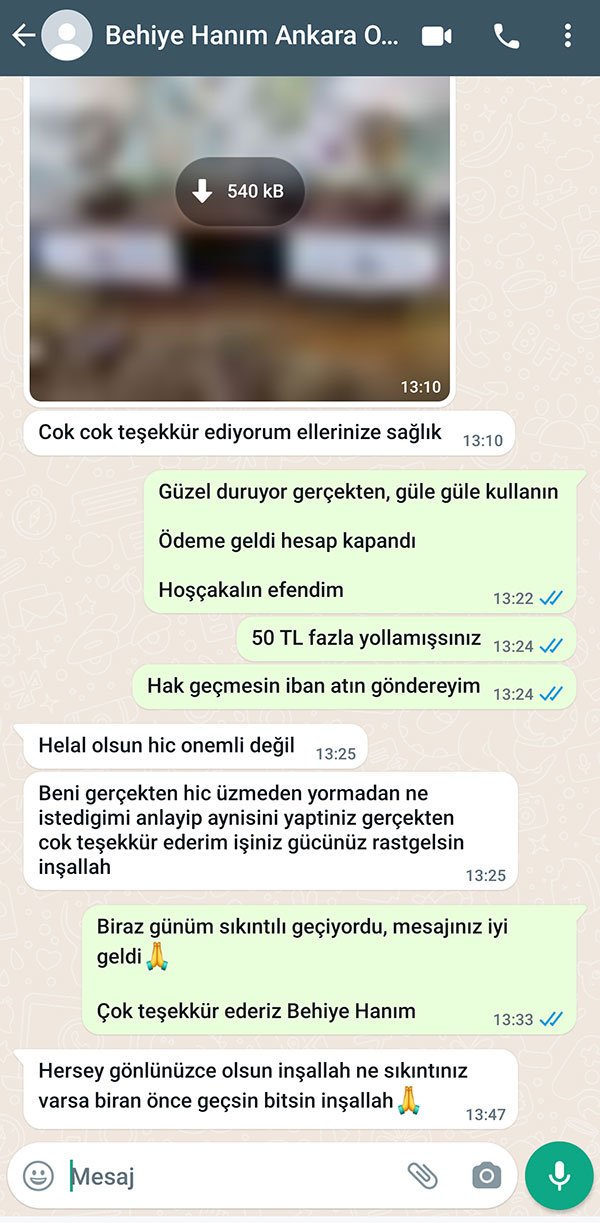Focus the Mesaj text field
Viewport: 600px width, 1223px height.
tap(230, 1176)
